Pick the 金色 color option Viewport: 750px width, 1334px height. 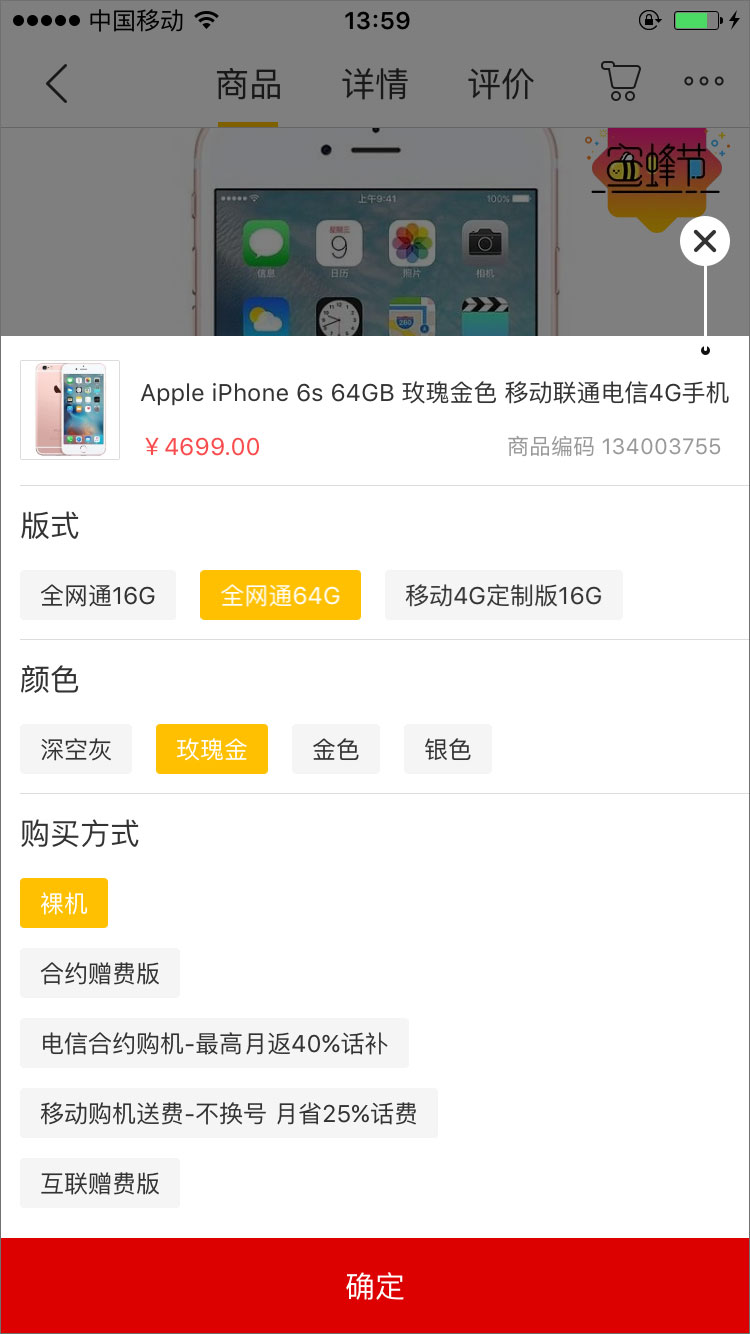(336, 750)
